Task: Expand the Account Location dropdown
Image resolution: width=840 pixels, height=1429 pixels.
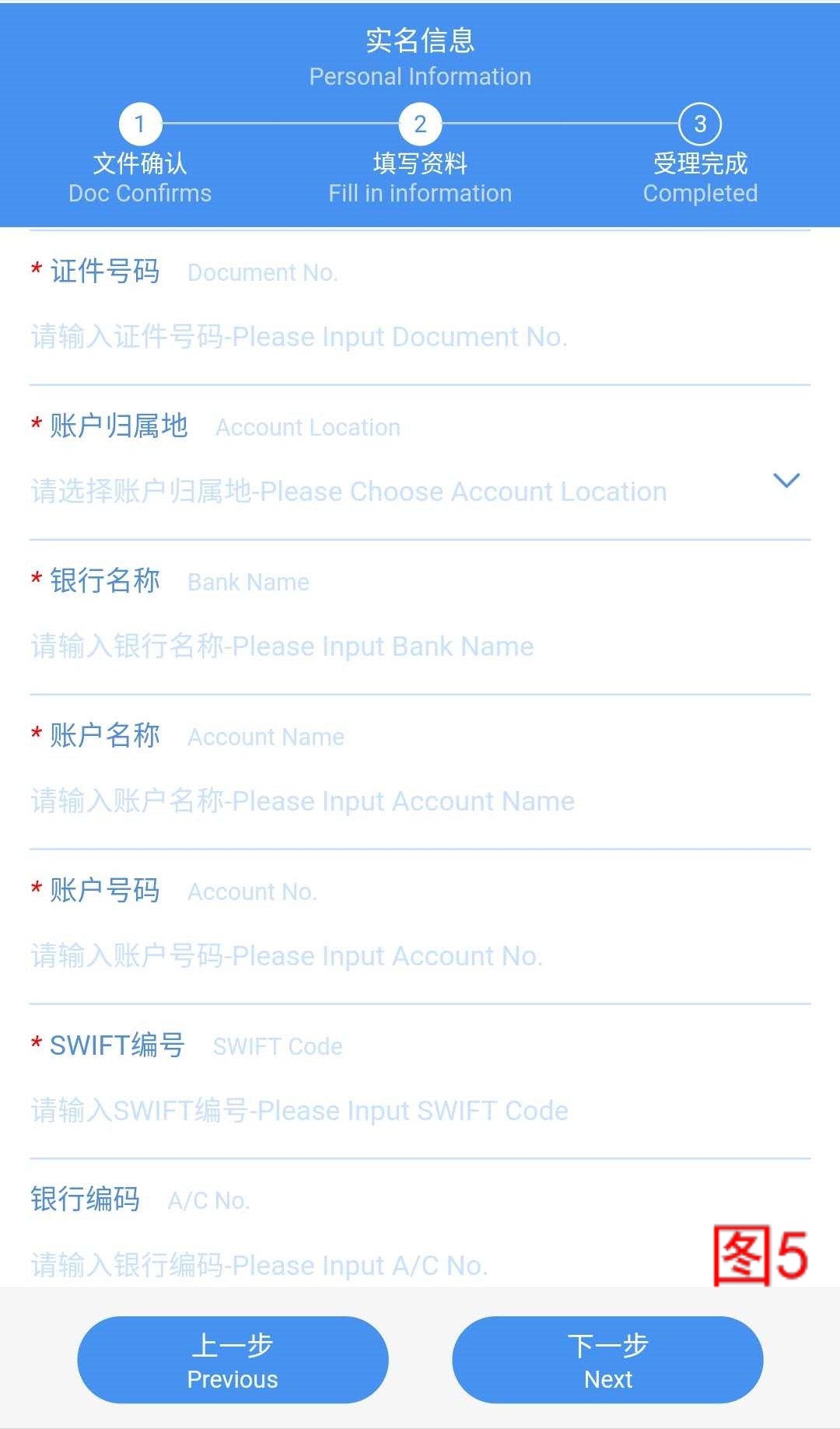Action: point(786,482)
